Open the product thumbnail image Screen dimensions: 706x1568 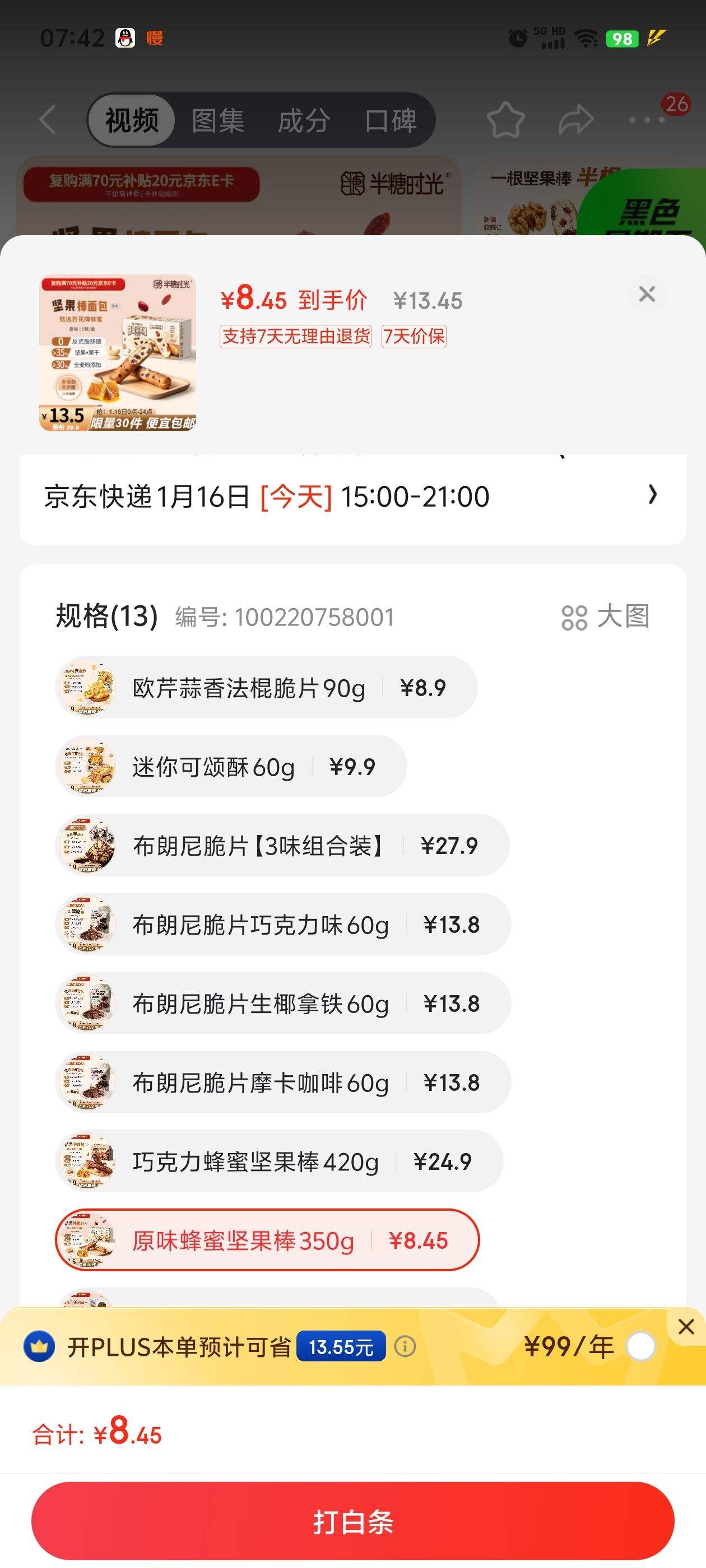[x=118, y=354]
